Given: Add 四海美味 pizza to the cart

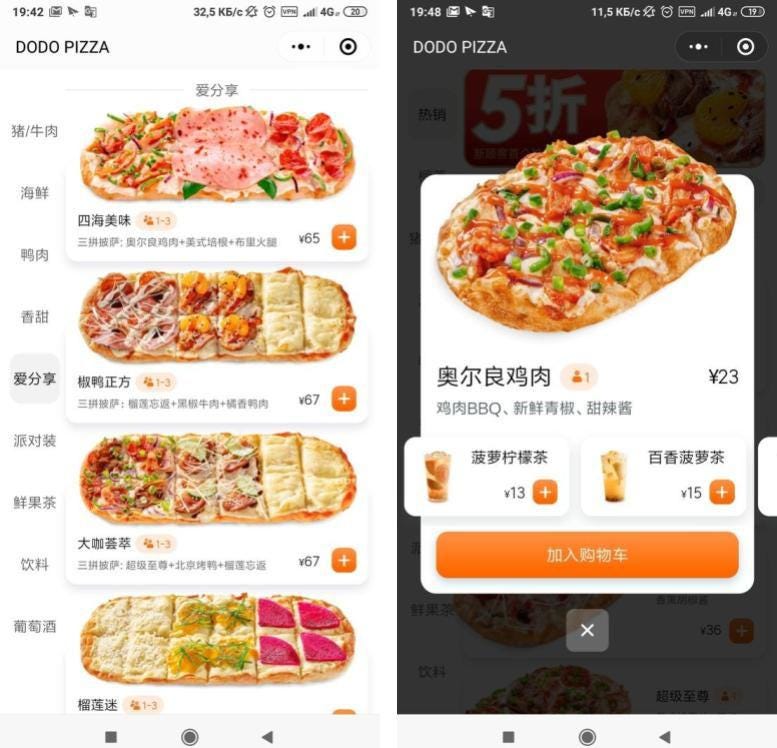Looking at the screenshot, I should click(x=344, y=238).
